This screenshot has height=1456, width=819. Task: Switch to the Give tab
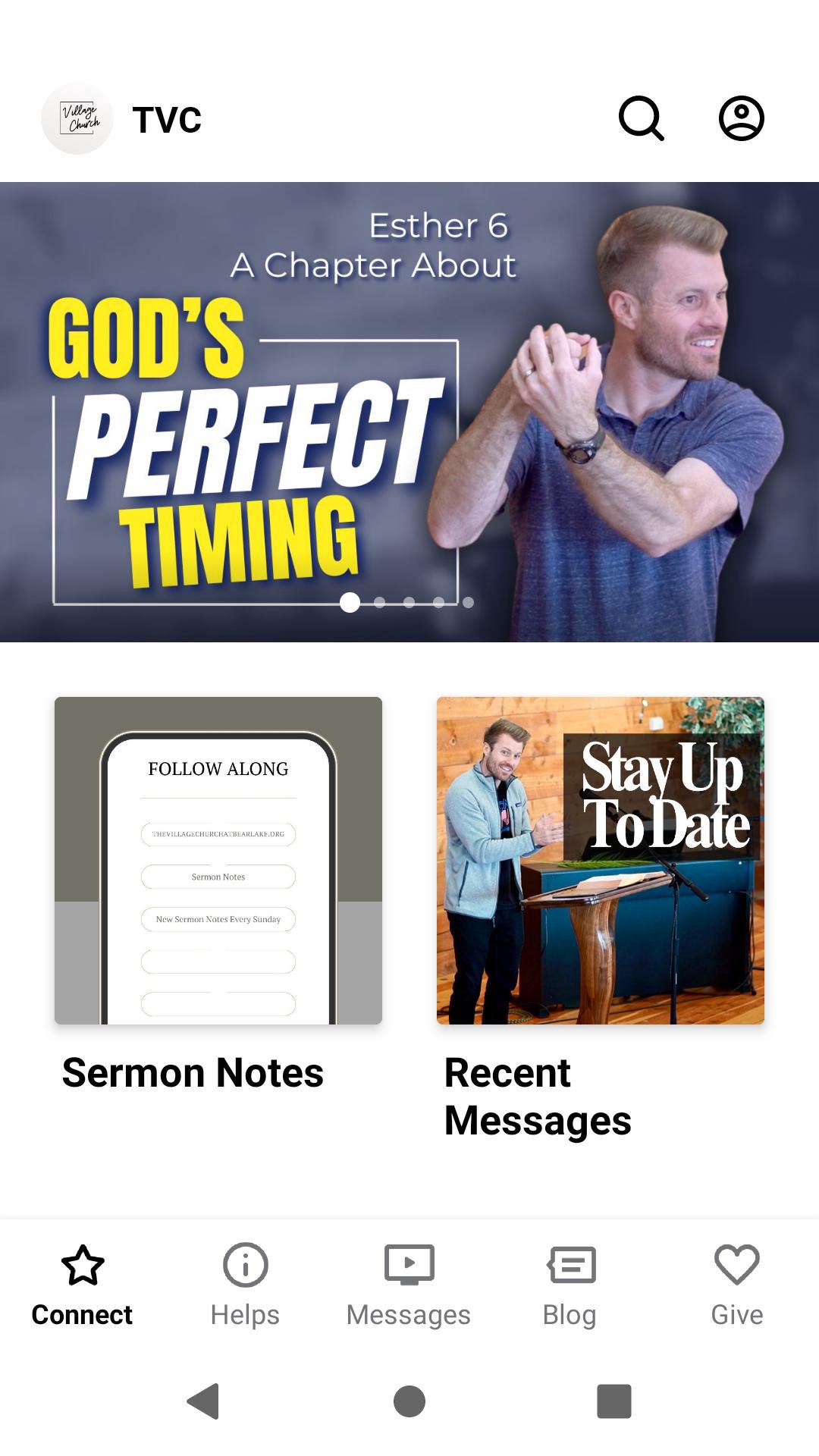(736, 1282)
